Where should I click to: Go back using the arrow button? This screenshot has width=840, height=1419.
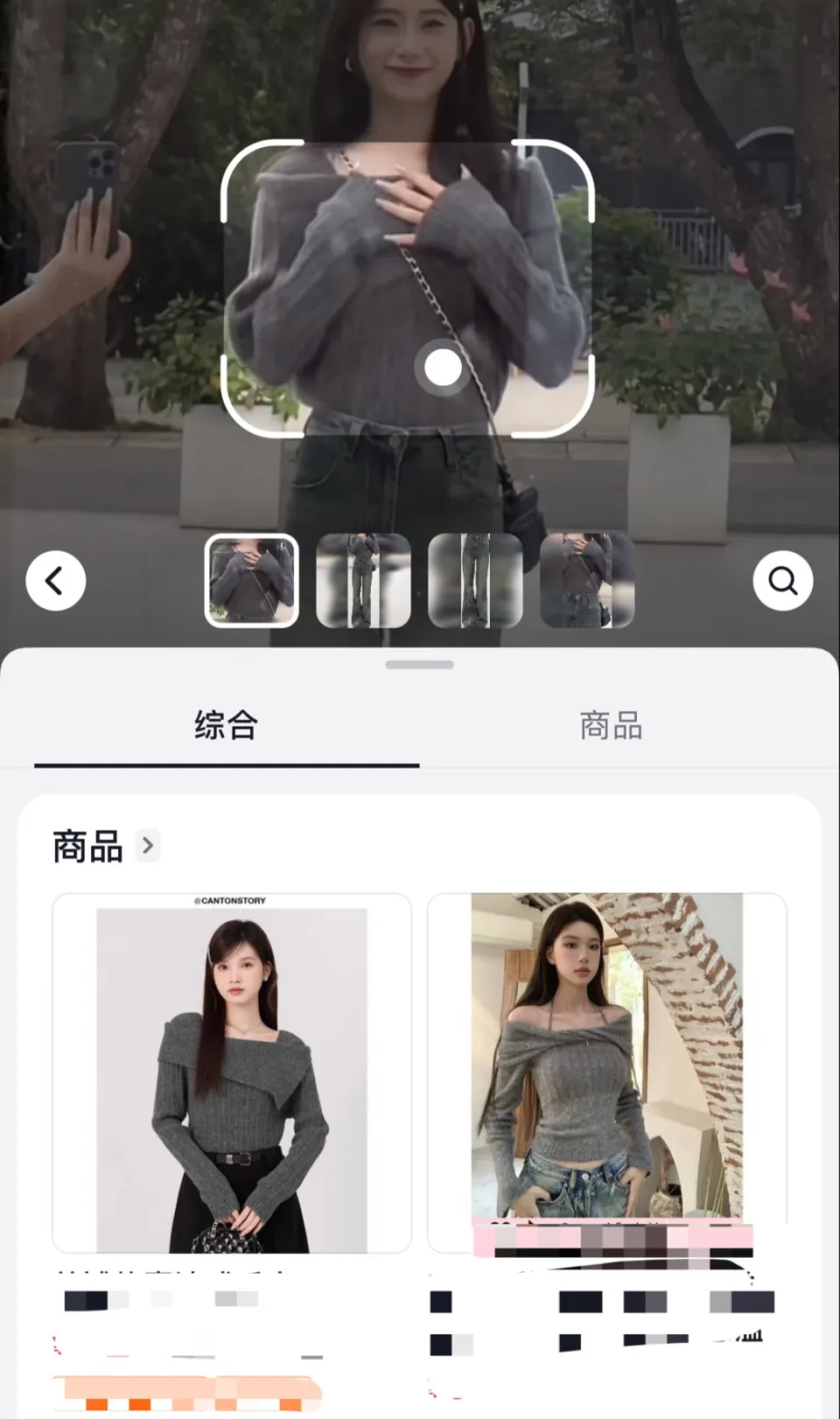click(55, 580)
